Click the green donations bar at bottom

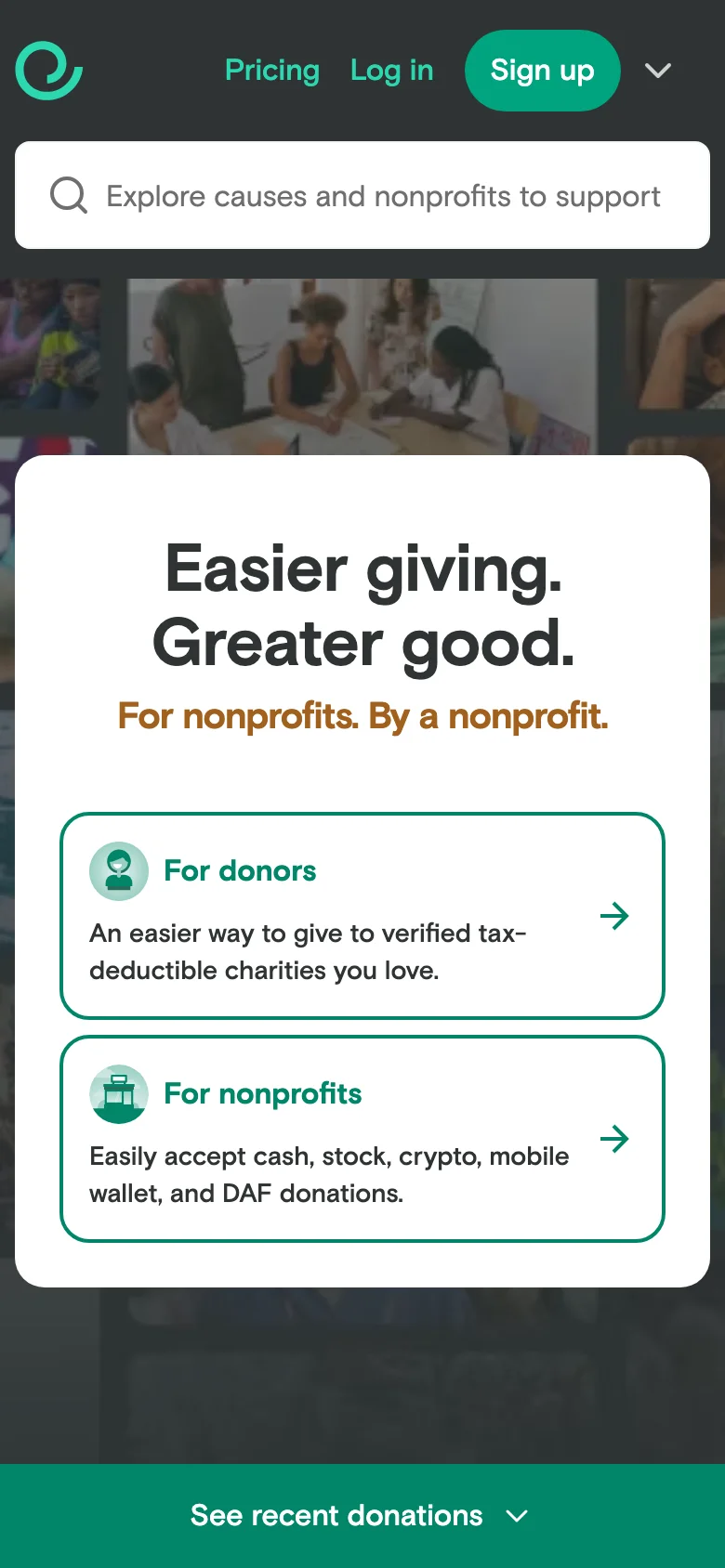362,1515
